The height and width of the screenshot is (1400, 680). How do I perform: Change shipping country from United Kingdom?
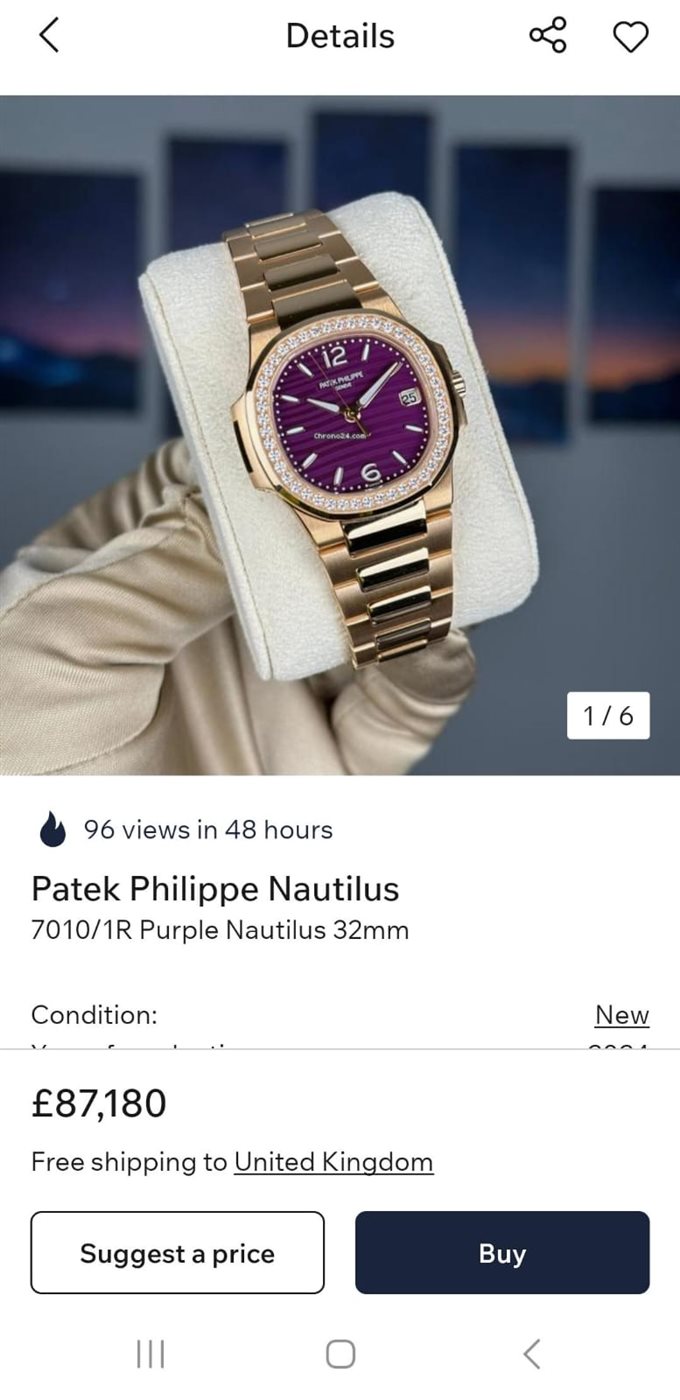[333, 1162]
